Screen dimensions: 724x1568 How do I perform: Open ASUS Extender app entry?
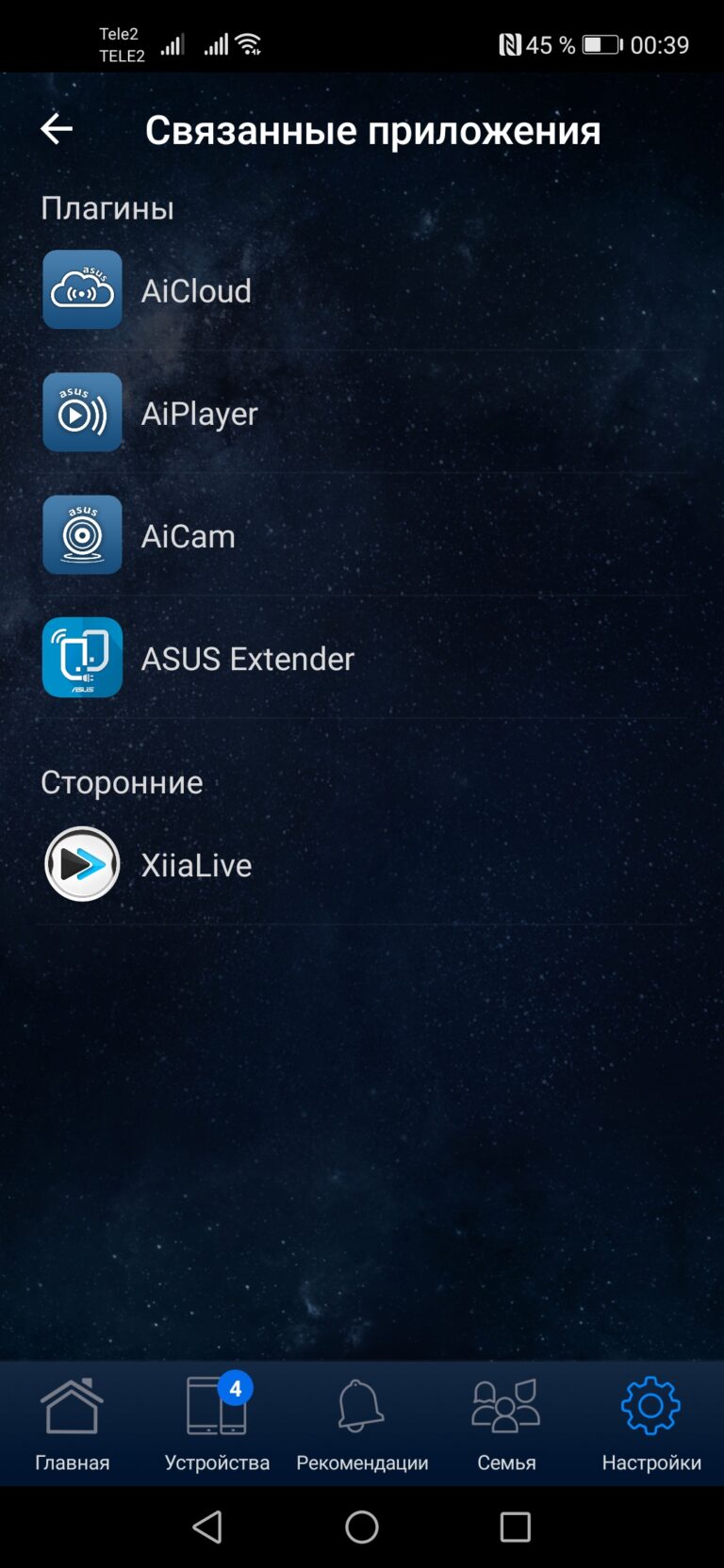(x=362, y=658)
